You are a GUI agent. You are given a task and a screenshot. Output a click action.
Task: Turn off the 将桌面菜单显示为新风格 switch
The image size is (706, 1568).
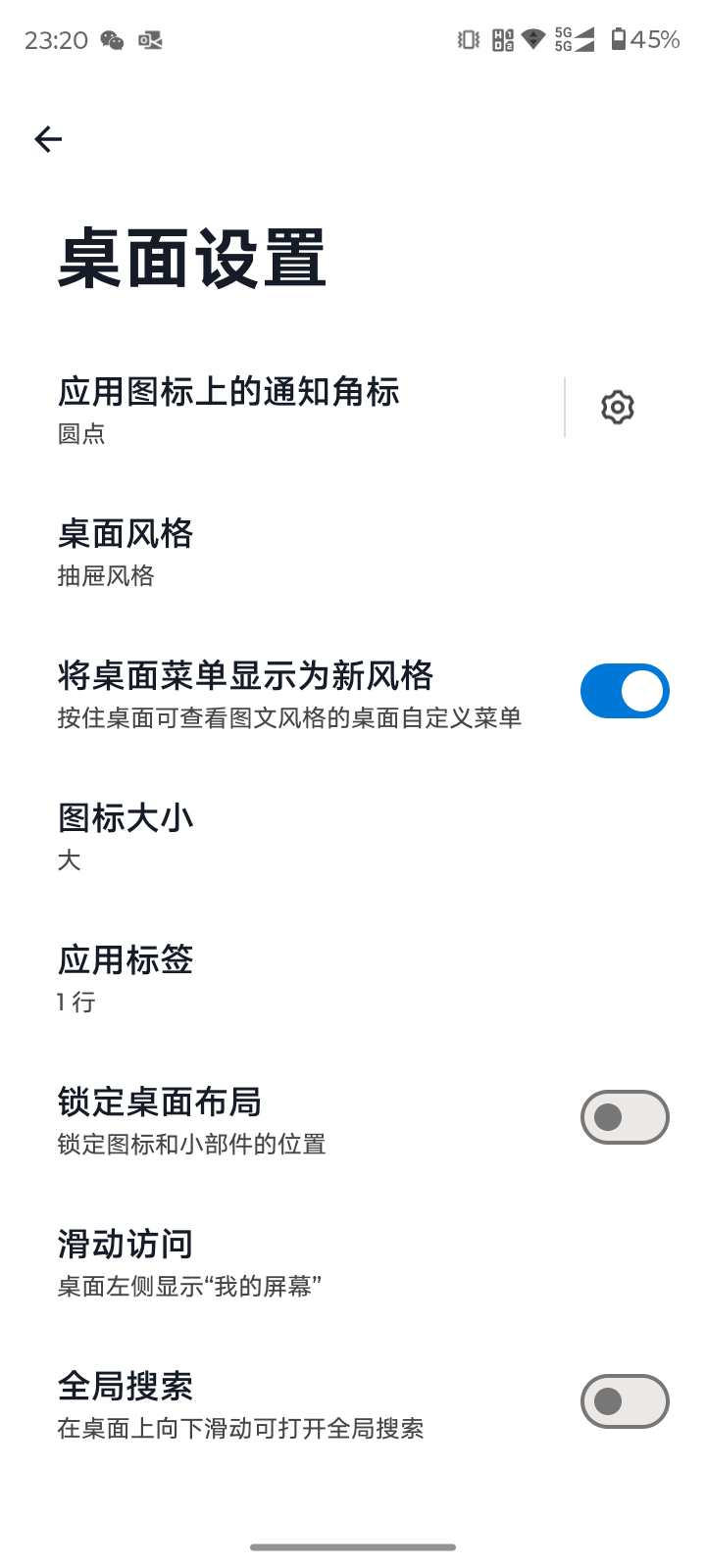coord(624,691)
